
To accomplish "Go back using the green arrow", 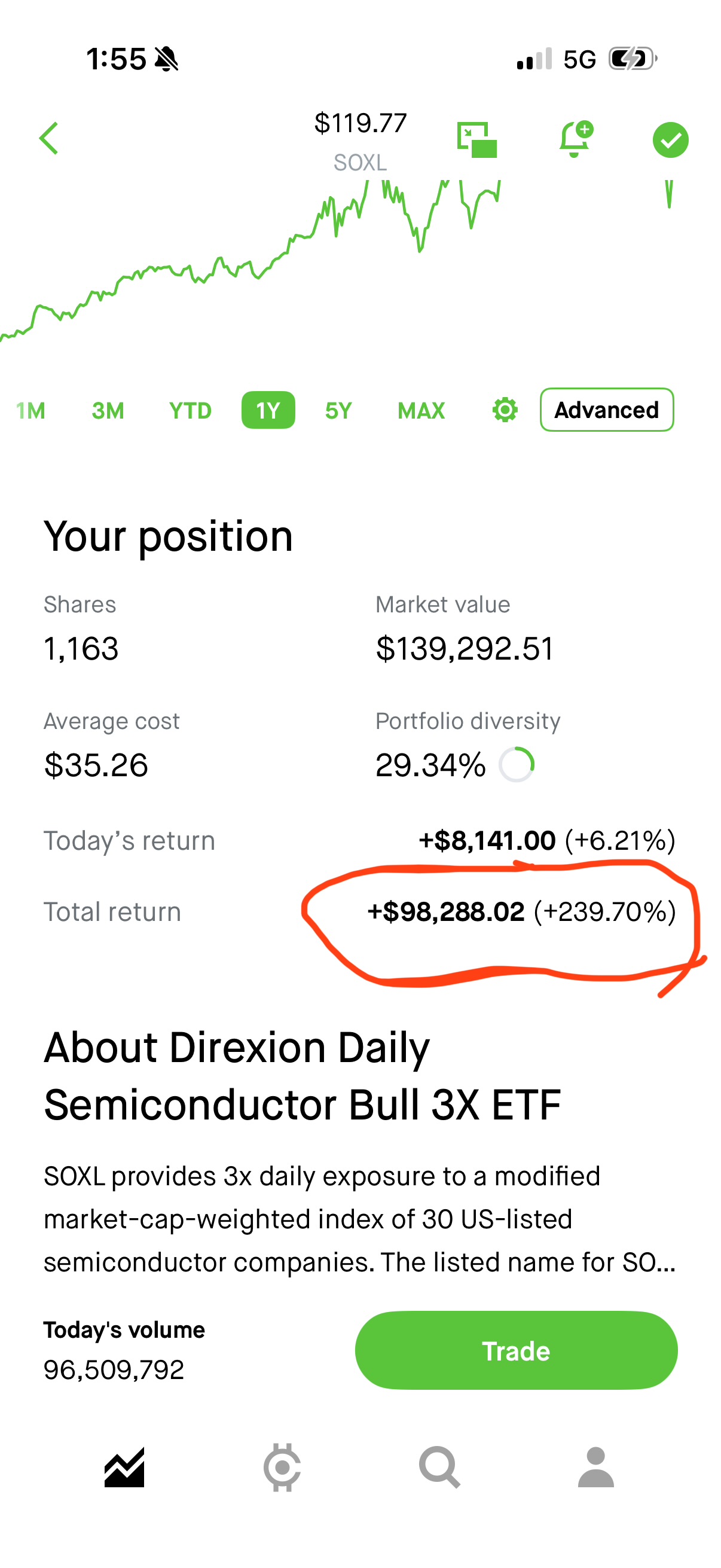I will pyautogui.click(x=48, y=138).
